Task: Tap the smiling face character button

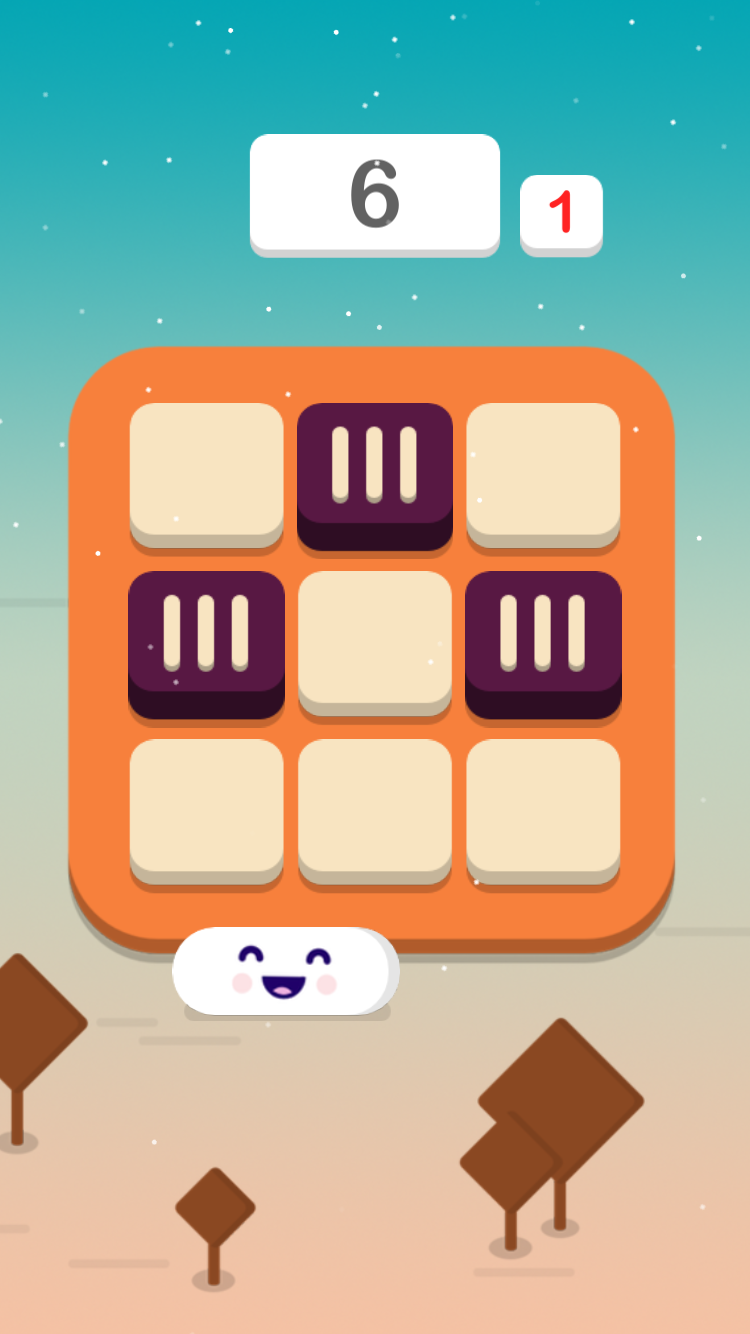Action: 285,971
